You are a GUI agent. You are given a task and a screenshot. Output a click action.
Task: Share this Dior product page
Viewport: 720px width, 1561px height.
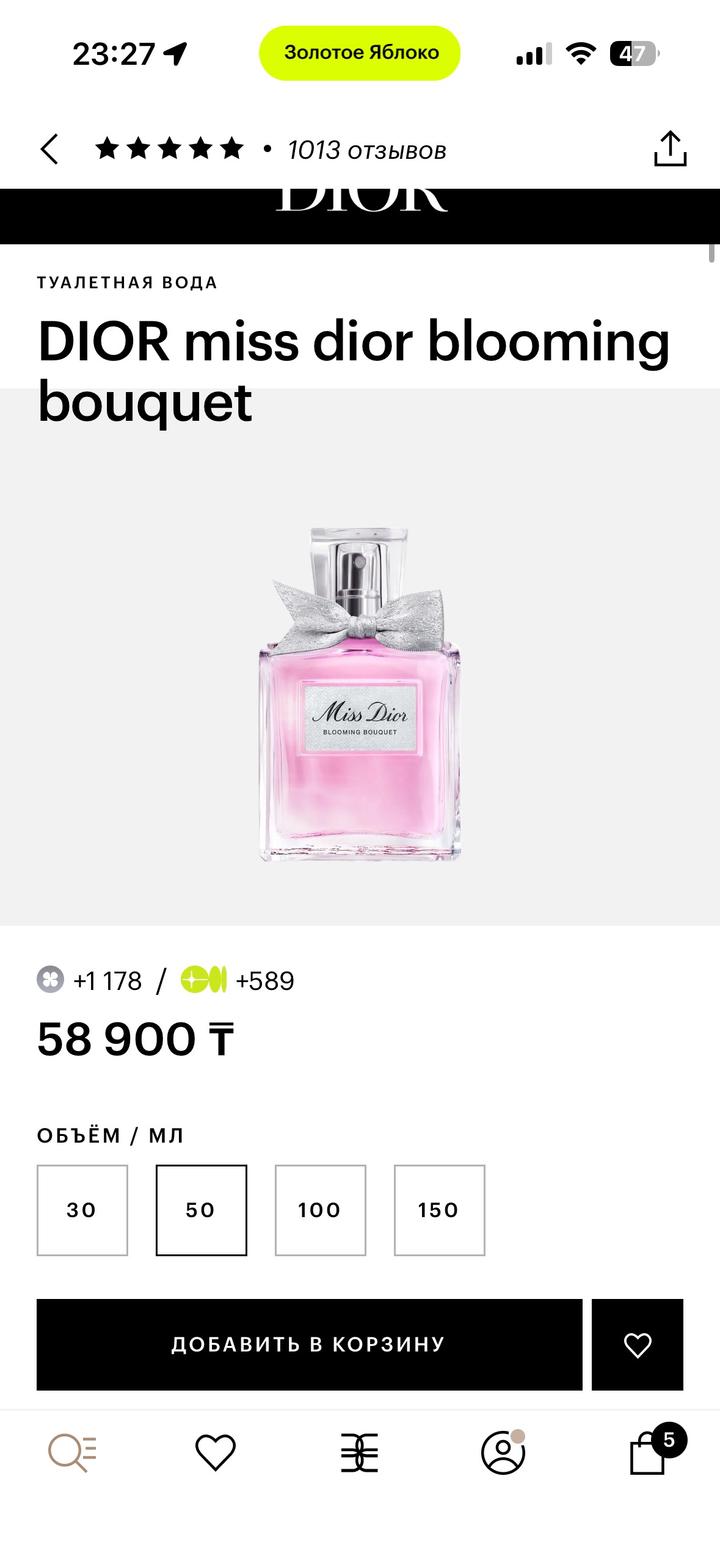[x=670, y=150]
